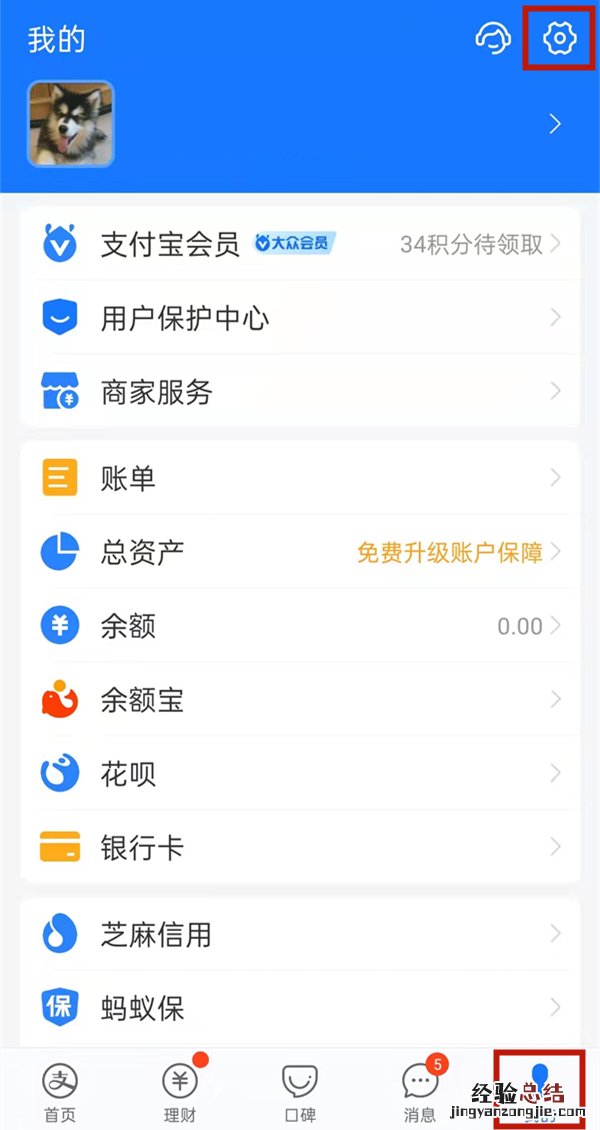Contact customer service via headset icon
The image size is (600, 1130).
(492, 39)
